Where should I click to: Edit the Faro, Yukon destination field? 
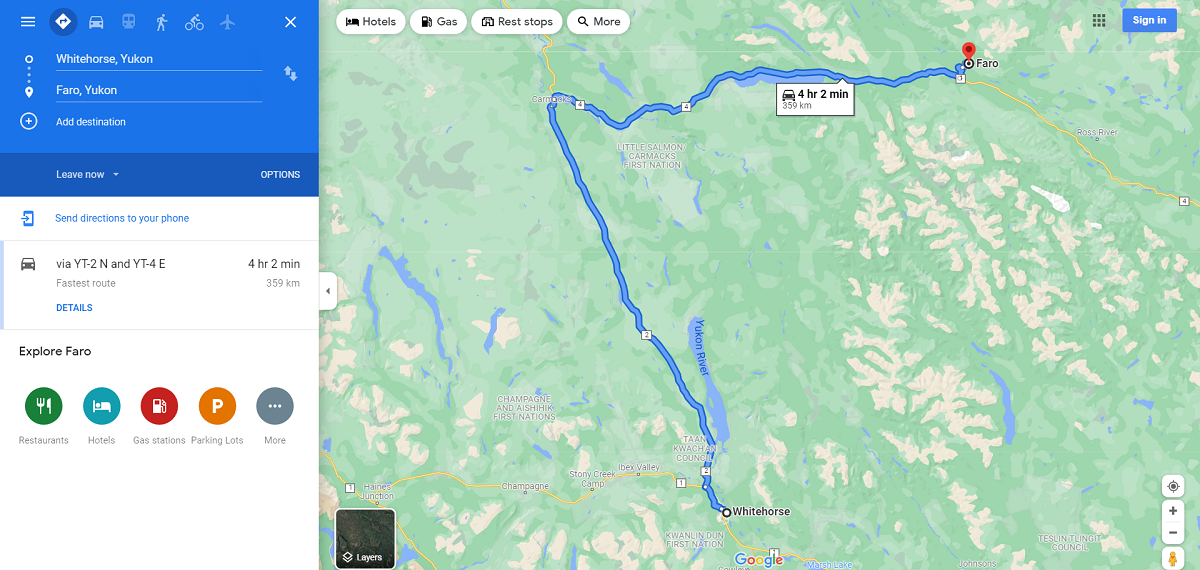(158, 90)
